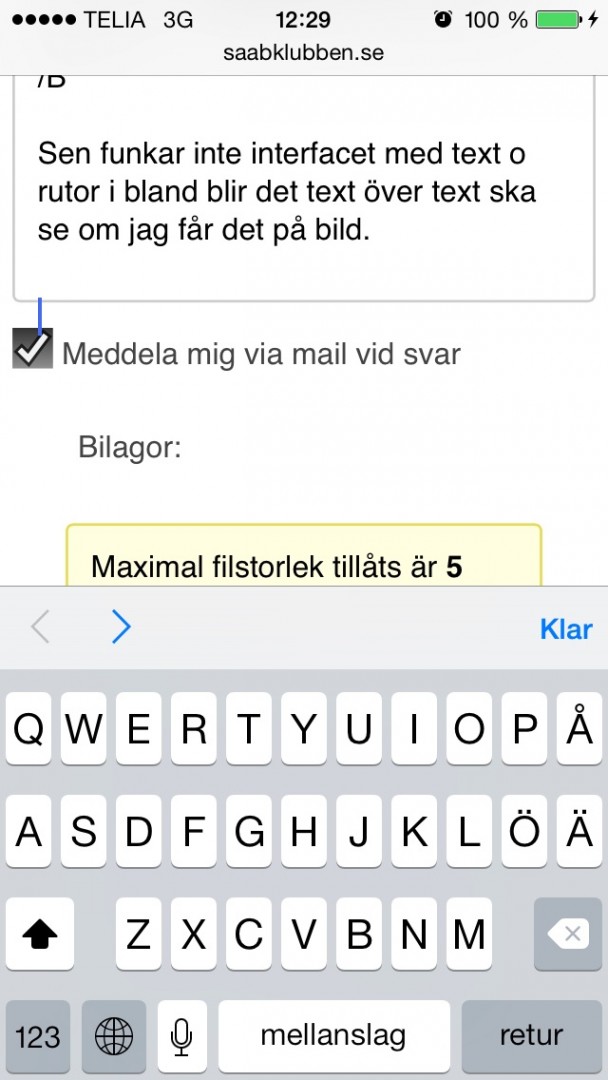Start dictation with the microphone key
Image resolution: width=608 pixels, height=1080 pixels.
181,1035
